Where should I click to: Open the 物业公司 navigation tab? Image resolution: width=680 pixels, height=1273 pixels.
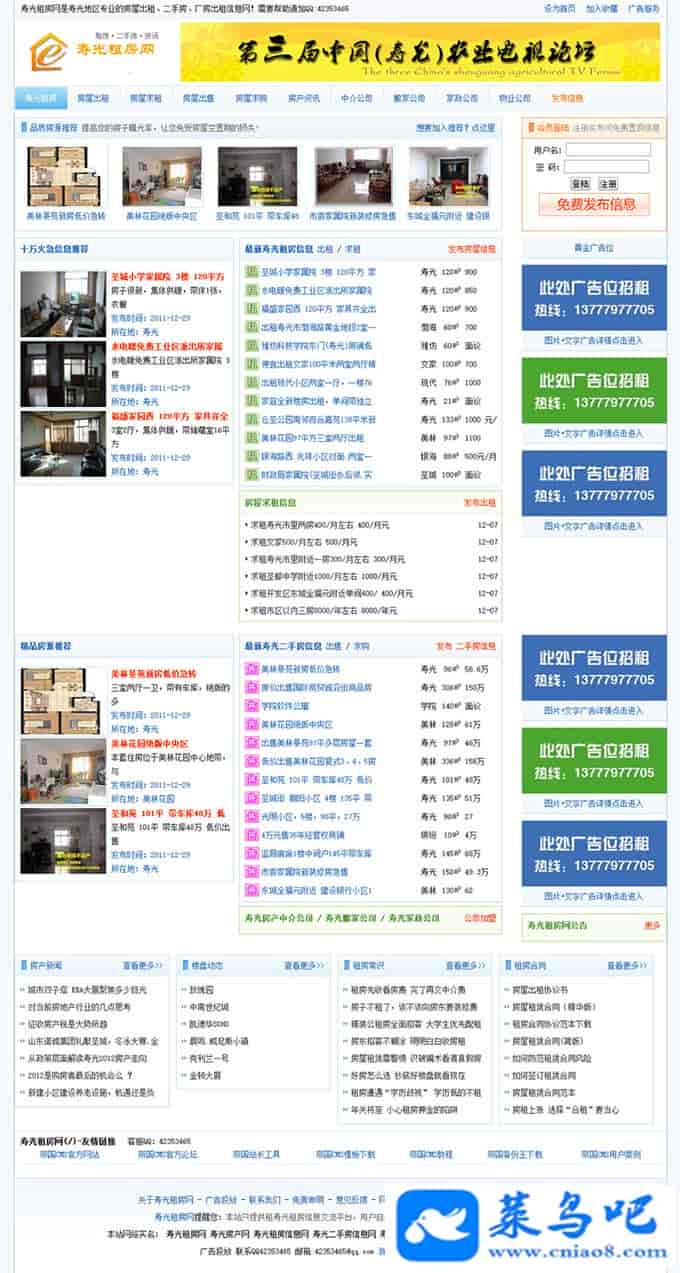coord(514,98)
